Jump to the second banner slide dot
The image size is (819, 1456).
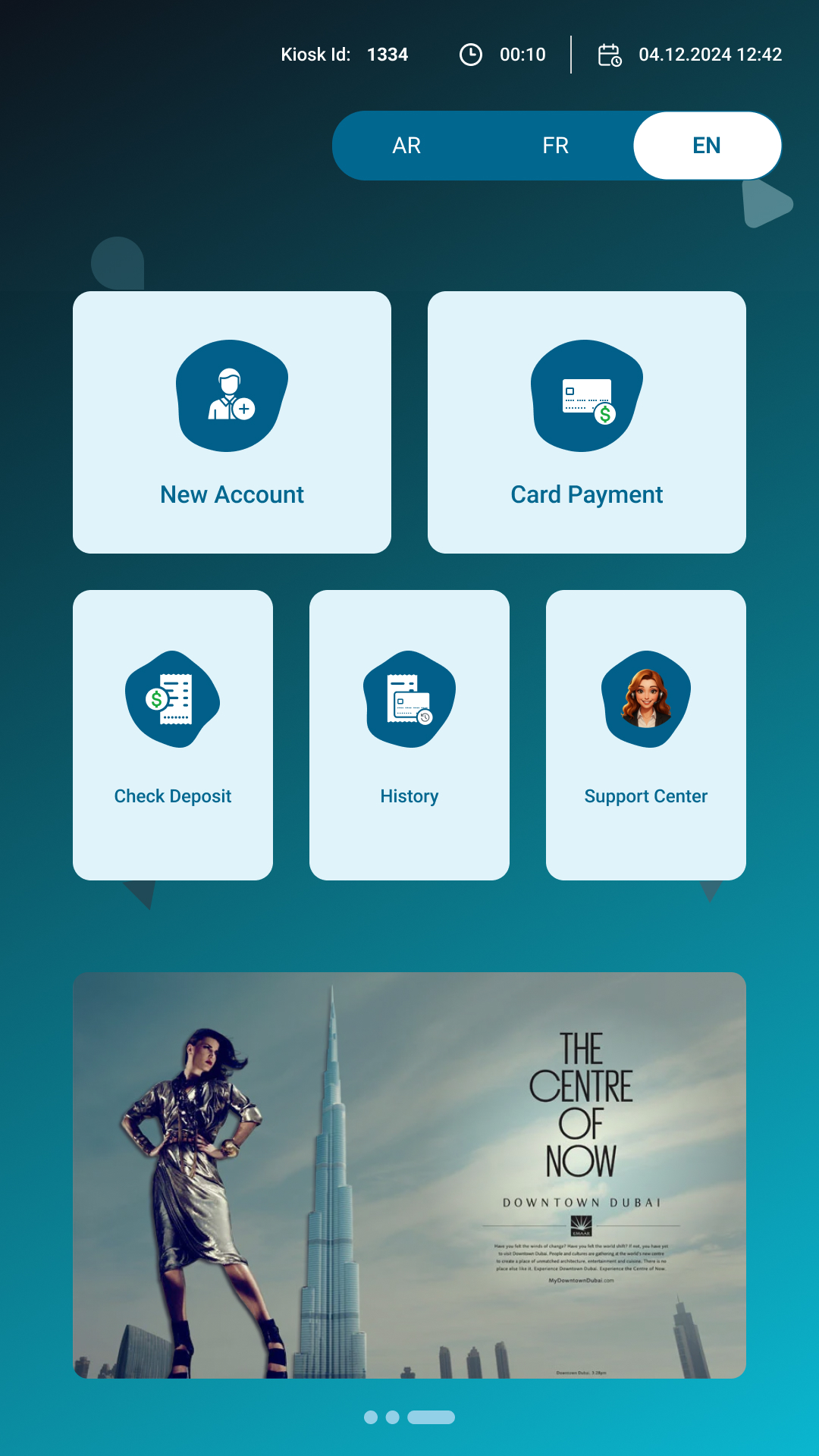click(x=393, y=1417)
